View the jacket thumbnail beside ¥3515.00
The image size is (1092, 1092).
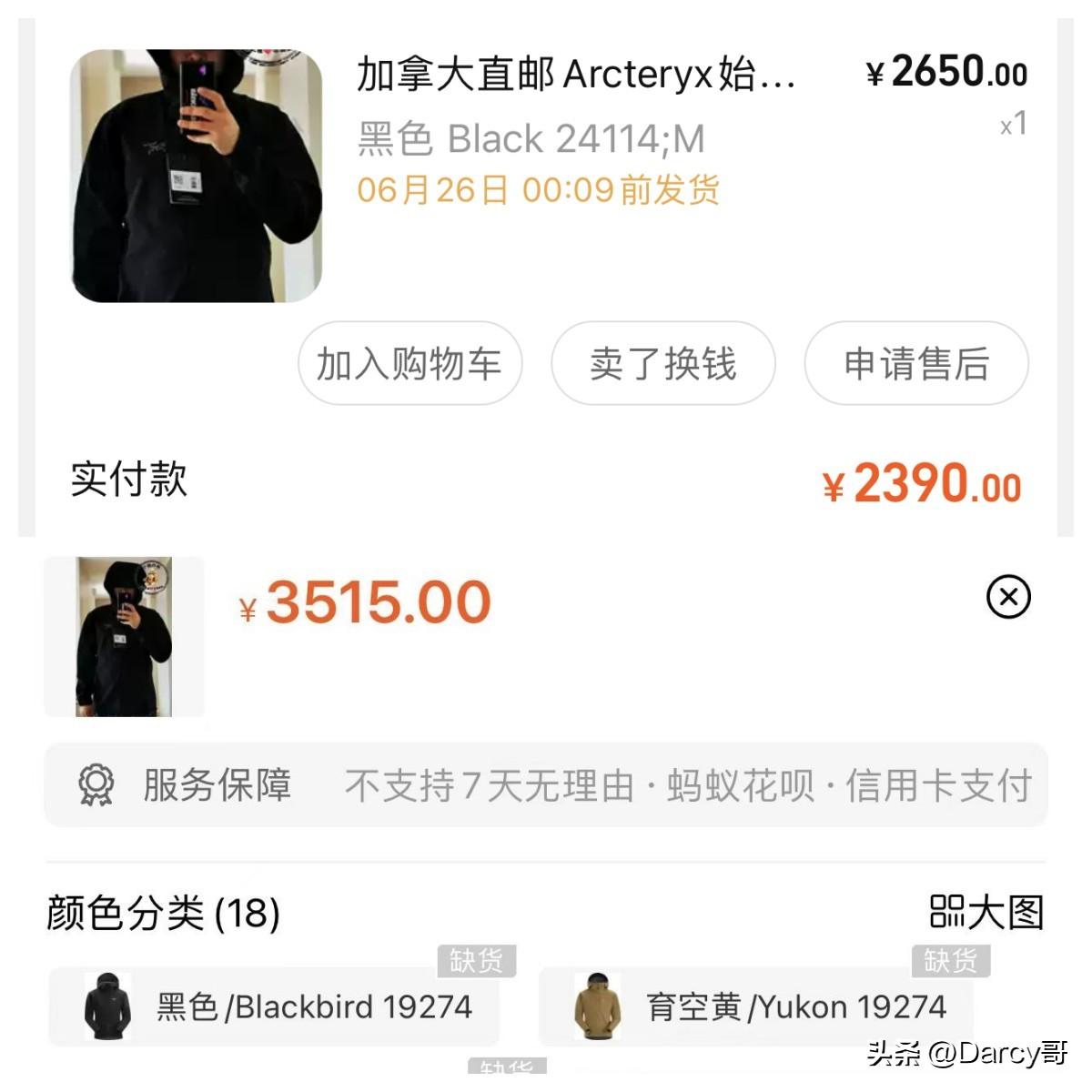click(x=124, y=637)
